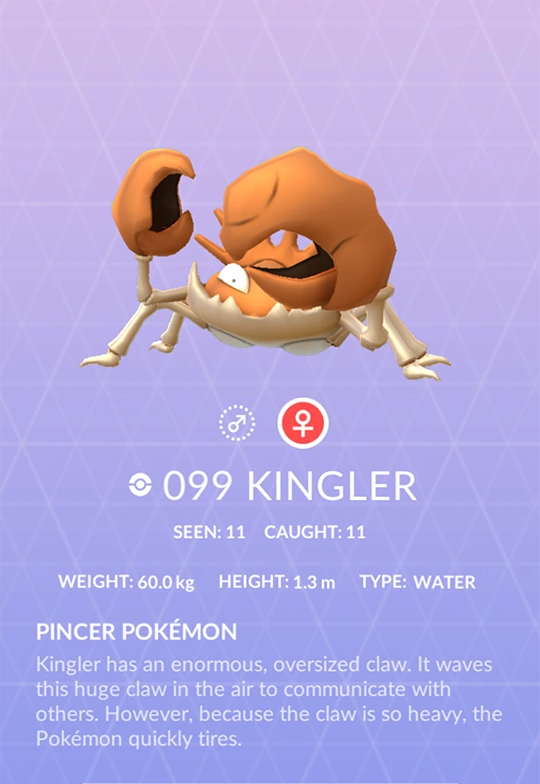Switch to the male gender form
This screenshot has width=540, height=784.
tap(237, 423)
